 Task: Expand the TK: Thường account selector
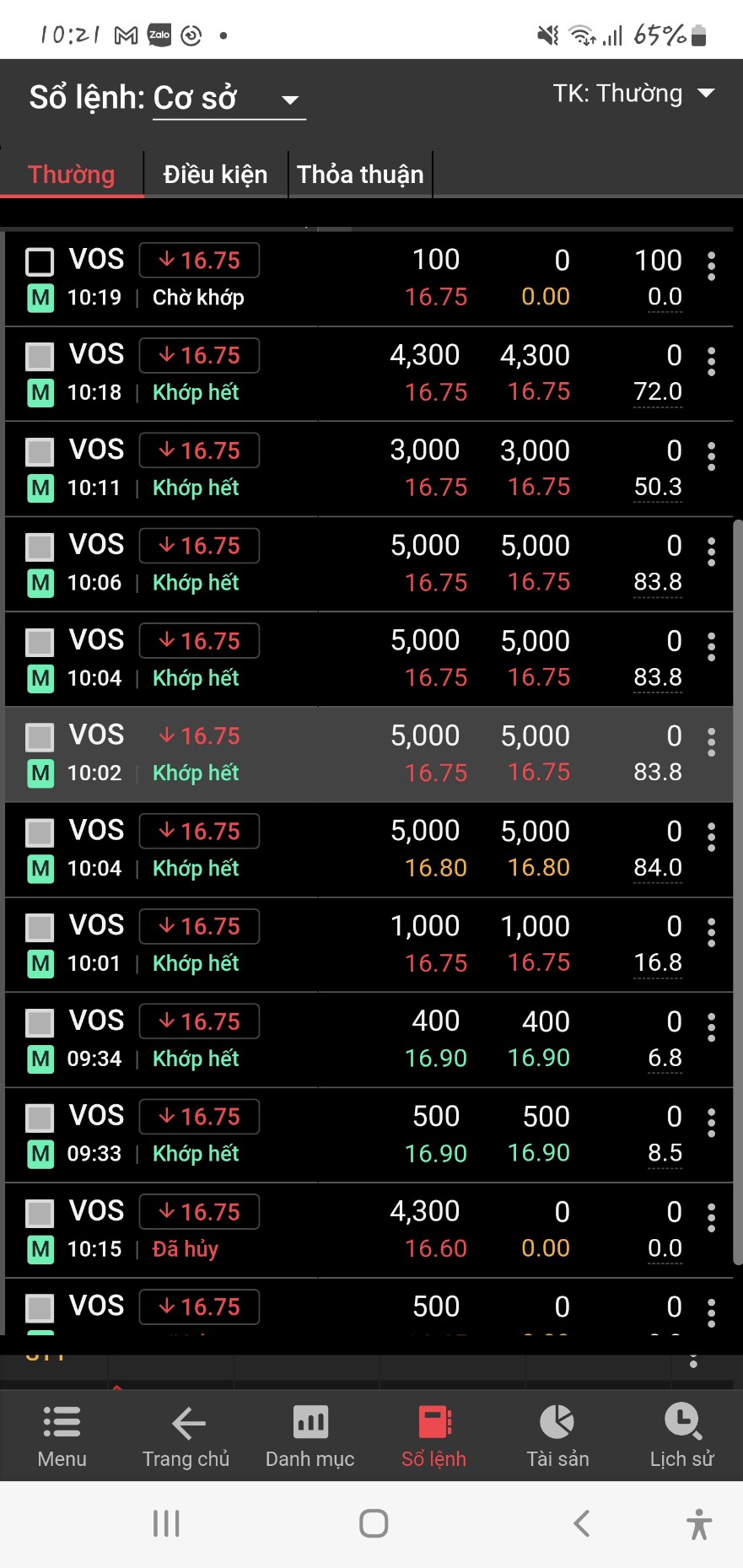click(x=633, y=94)
